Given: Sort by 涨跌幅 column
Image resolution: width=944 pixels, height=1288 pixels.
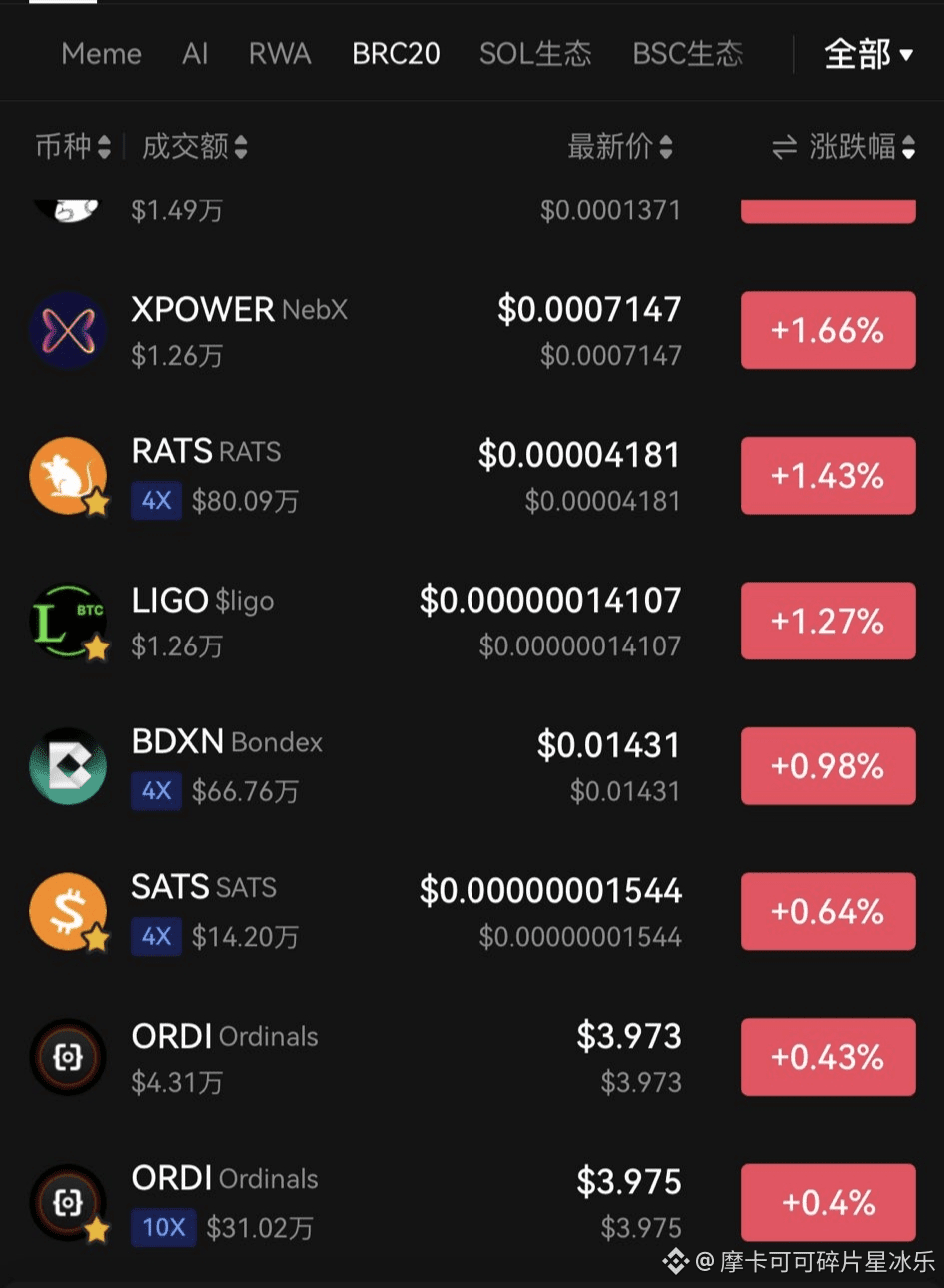Looking at the screenshot, I should 844,147.
